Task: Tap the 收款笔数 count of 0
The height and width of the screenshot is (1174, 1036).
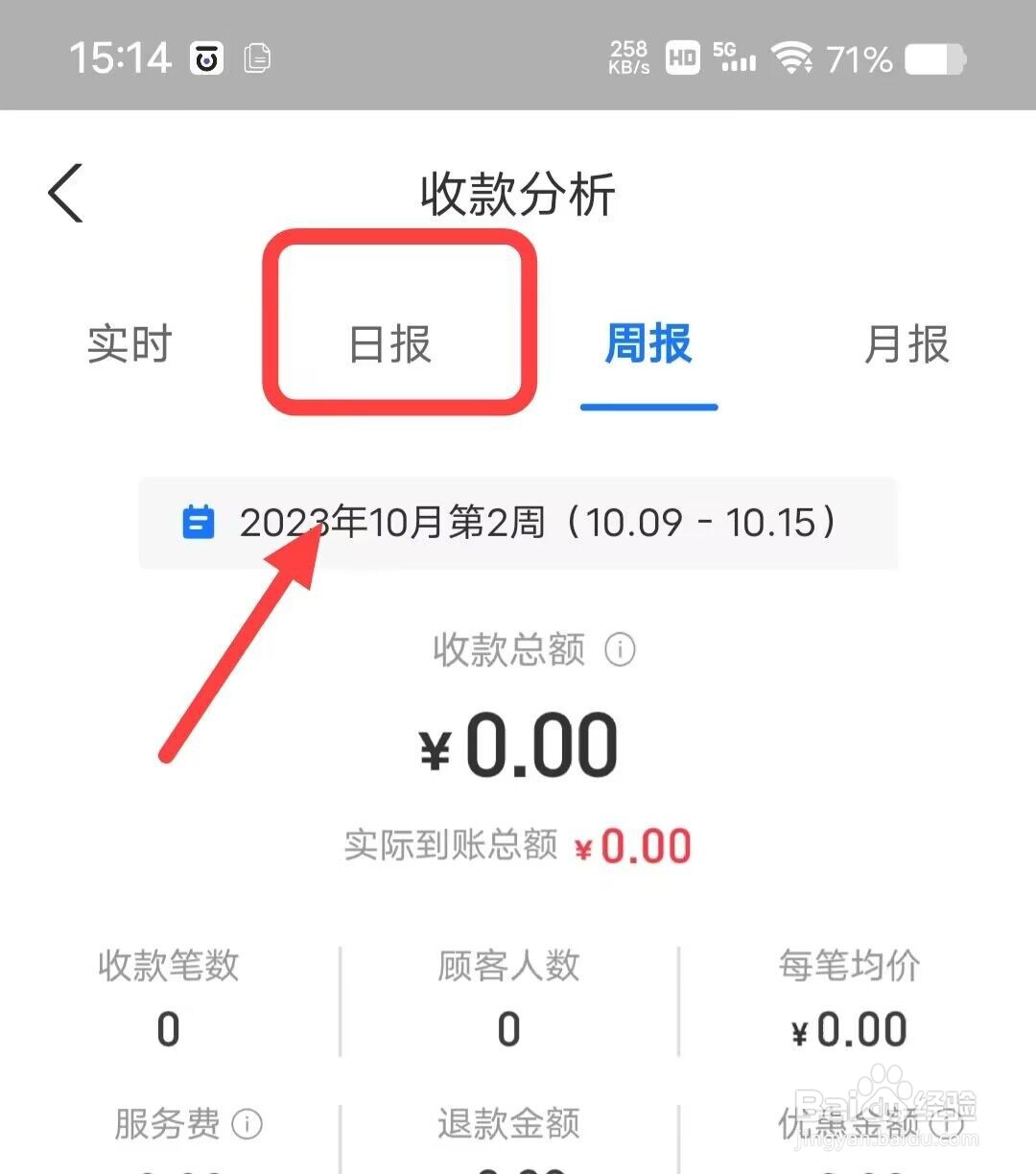Action: click(x=168, y=1028)
